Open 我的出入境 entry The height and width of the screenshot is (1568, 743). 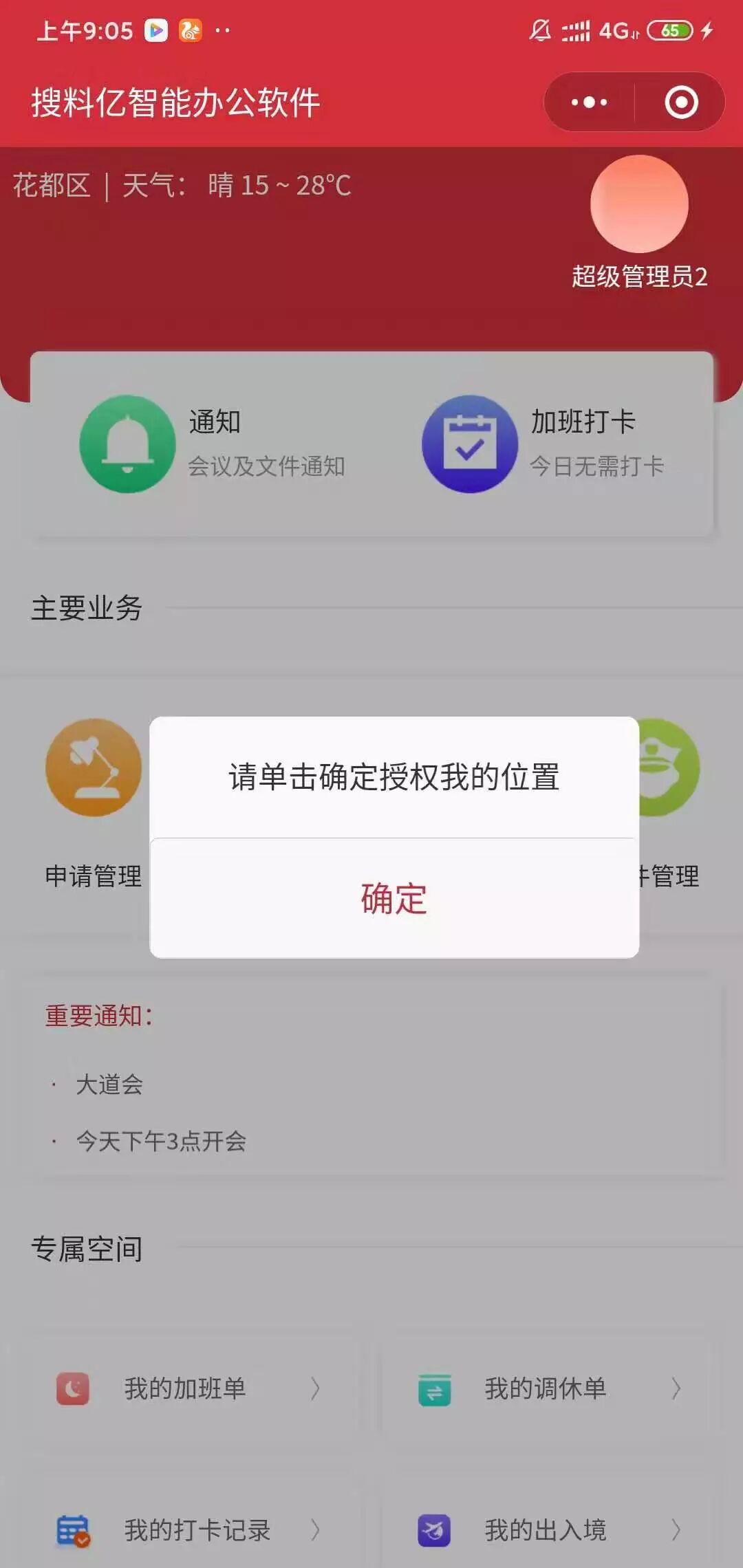[x=547, y=1530]
